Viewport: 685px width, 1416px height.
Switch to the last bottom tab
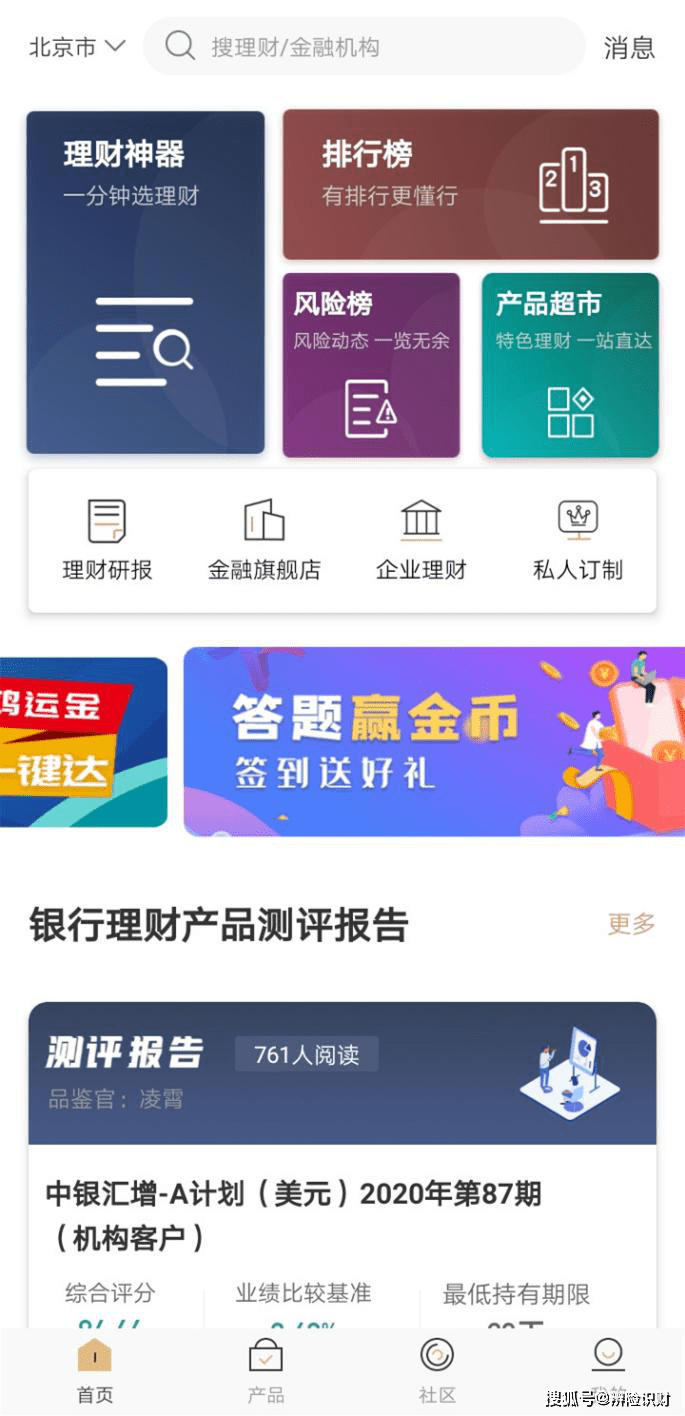[x=607, y=1371]
